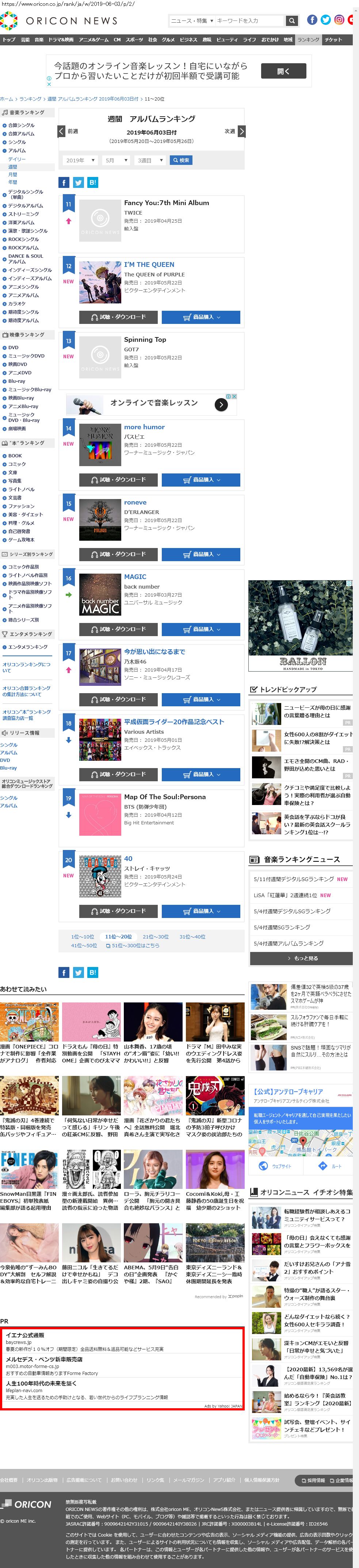Open 開く button on the music lesson ad
The height and width of the screenshot is (1568, 359).
pyautogui.click(x=283, y=71)
